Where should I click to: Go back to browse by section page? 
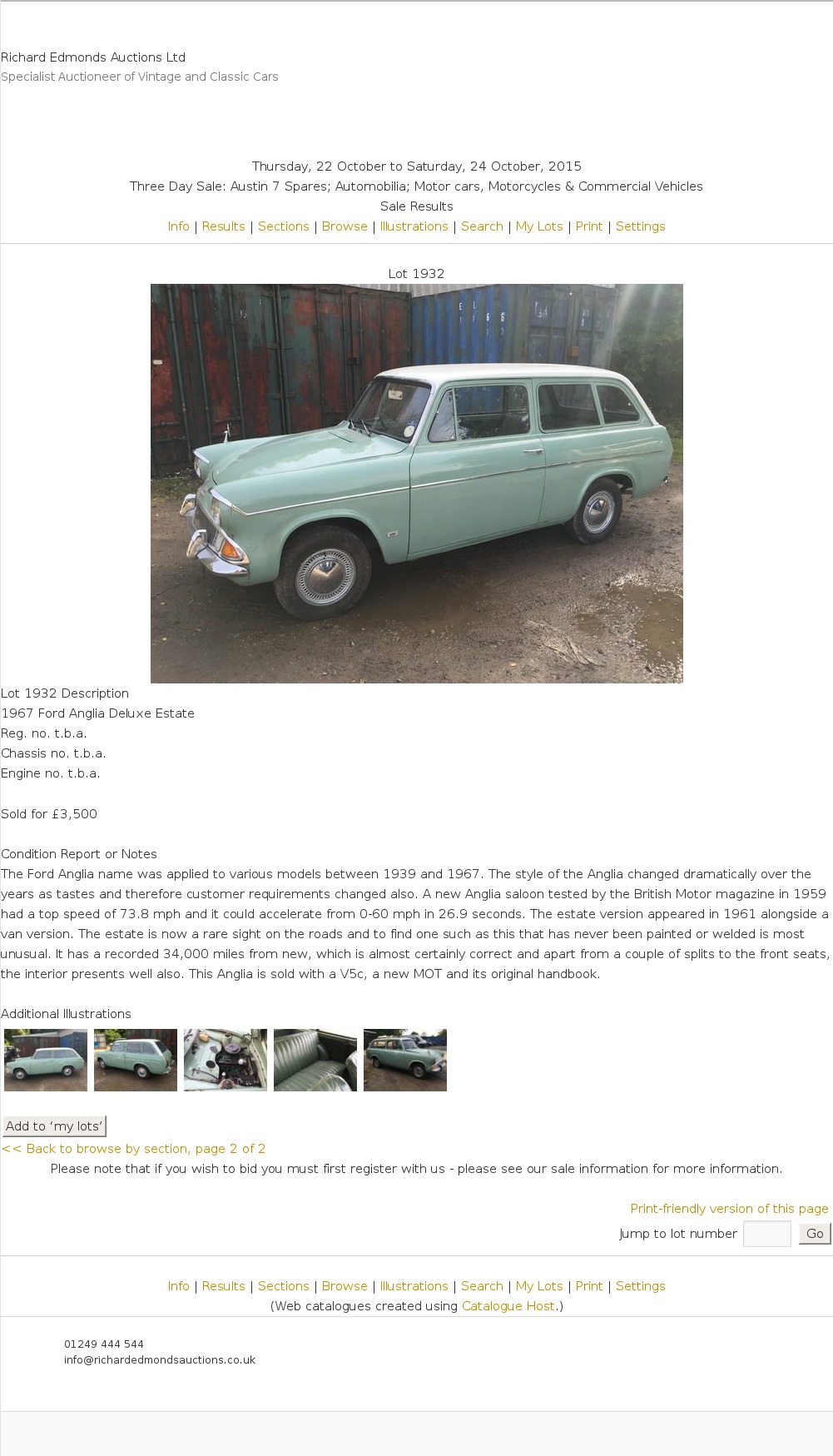click(x=134, y=1149)
